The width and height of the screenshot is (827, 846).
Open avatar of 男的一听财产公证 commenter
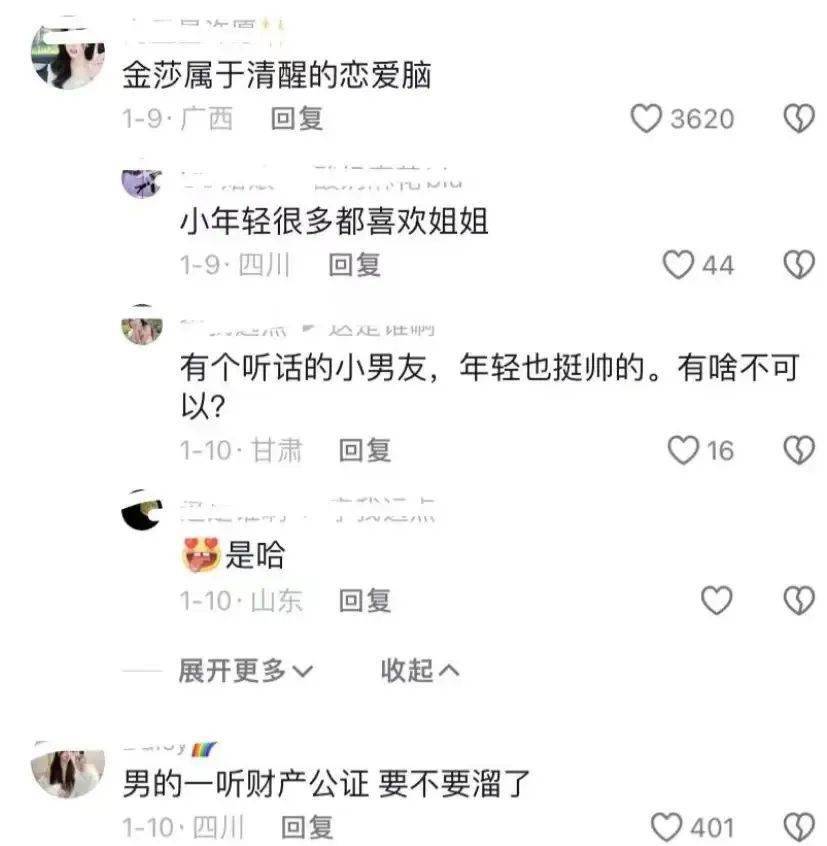[68, 775]
